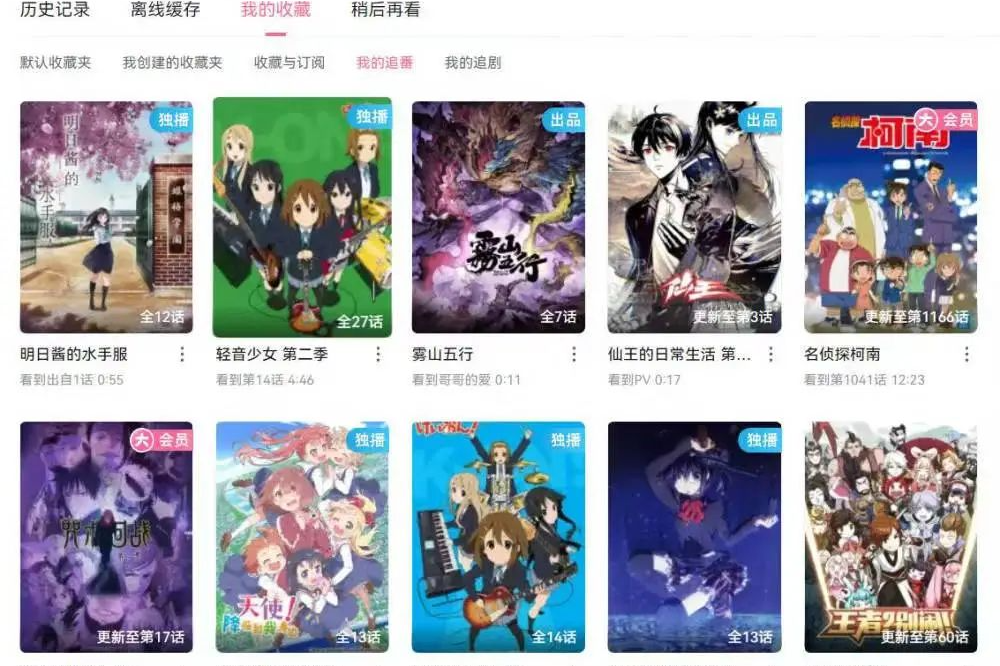This screenshot has width=1000, height=666.
Task: Open the 仙王的日常生活 anime card
Action: pos(694,217)
